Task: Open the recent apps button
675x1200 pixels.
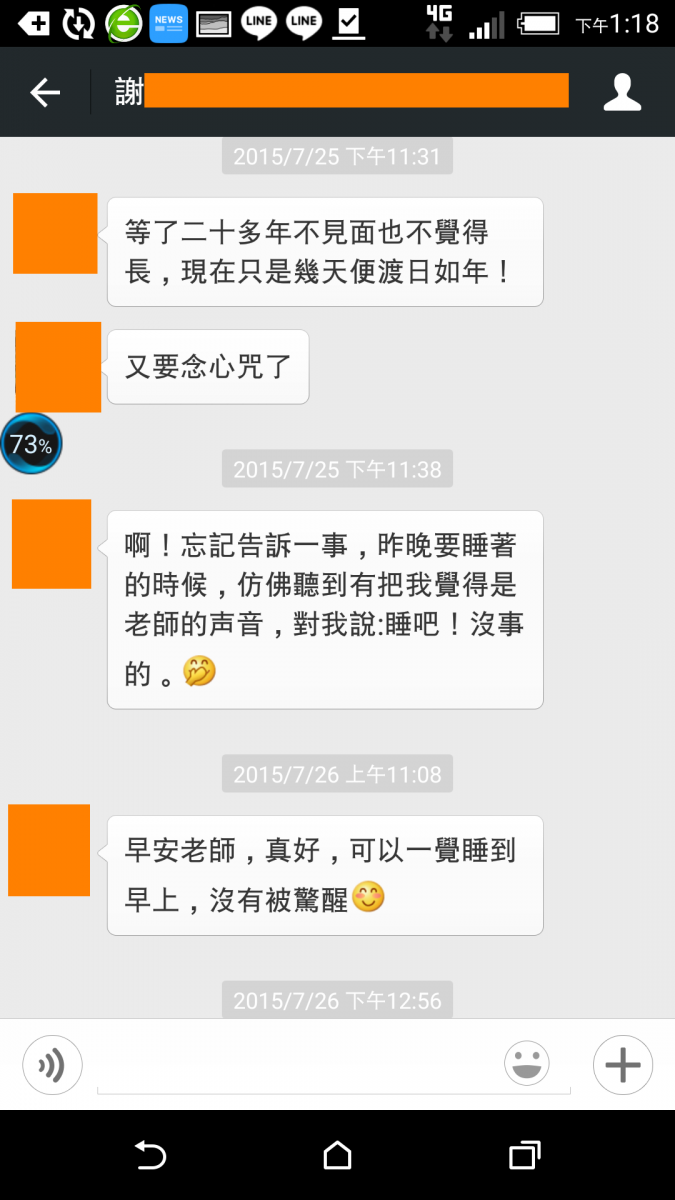Action: point(525,1155)
